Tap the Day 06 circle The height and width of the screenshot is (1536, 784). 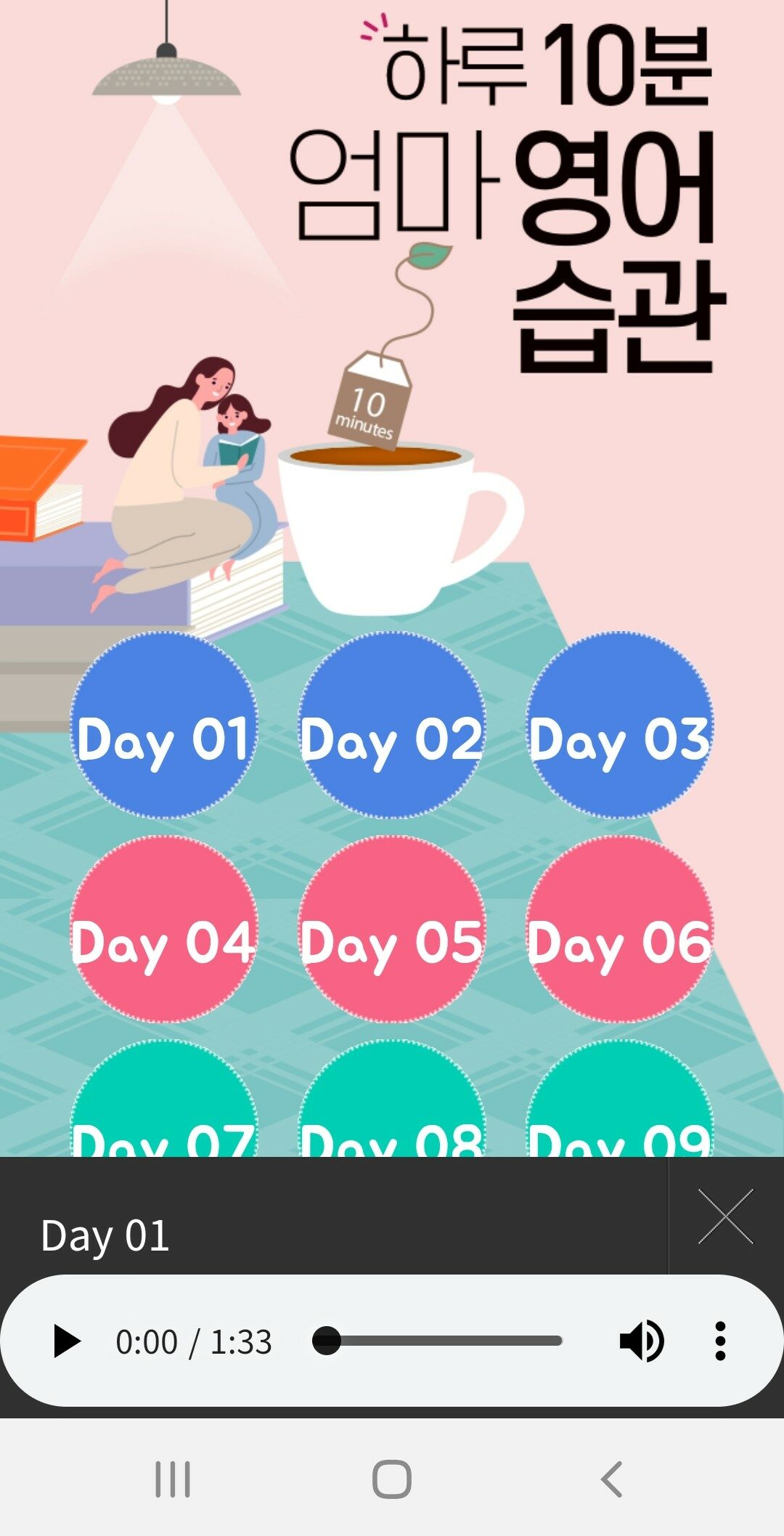(620, 930)
